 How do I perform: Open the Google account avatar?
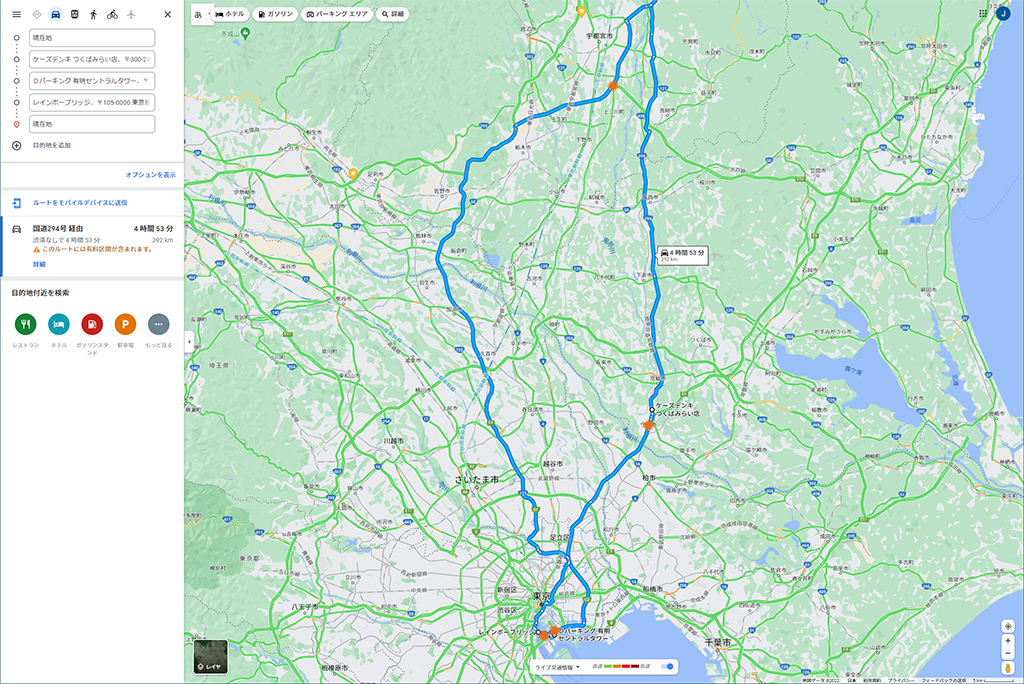[x=1003, y=13]
